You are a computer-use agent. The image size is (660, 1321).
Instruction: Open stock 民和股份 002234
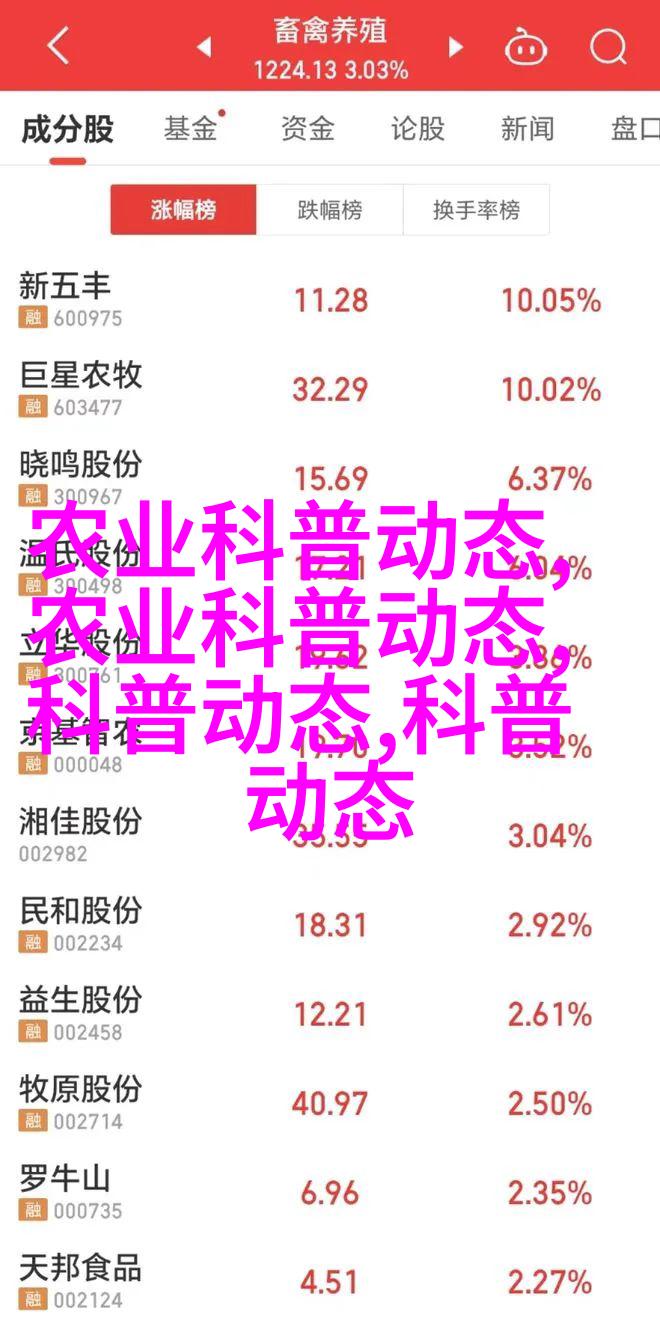(x=330, y=924)
